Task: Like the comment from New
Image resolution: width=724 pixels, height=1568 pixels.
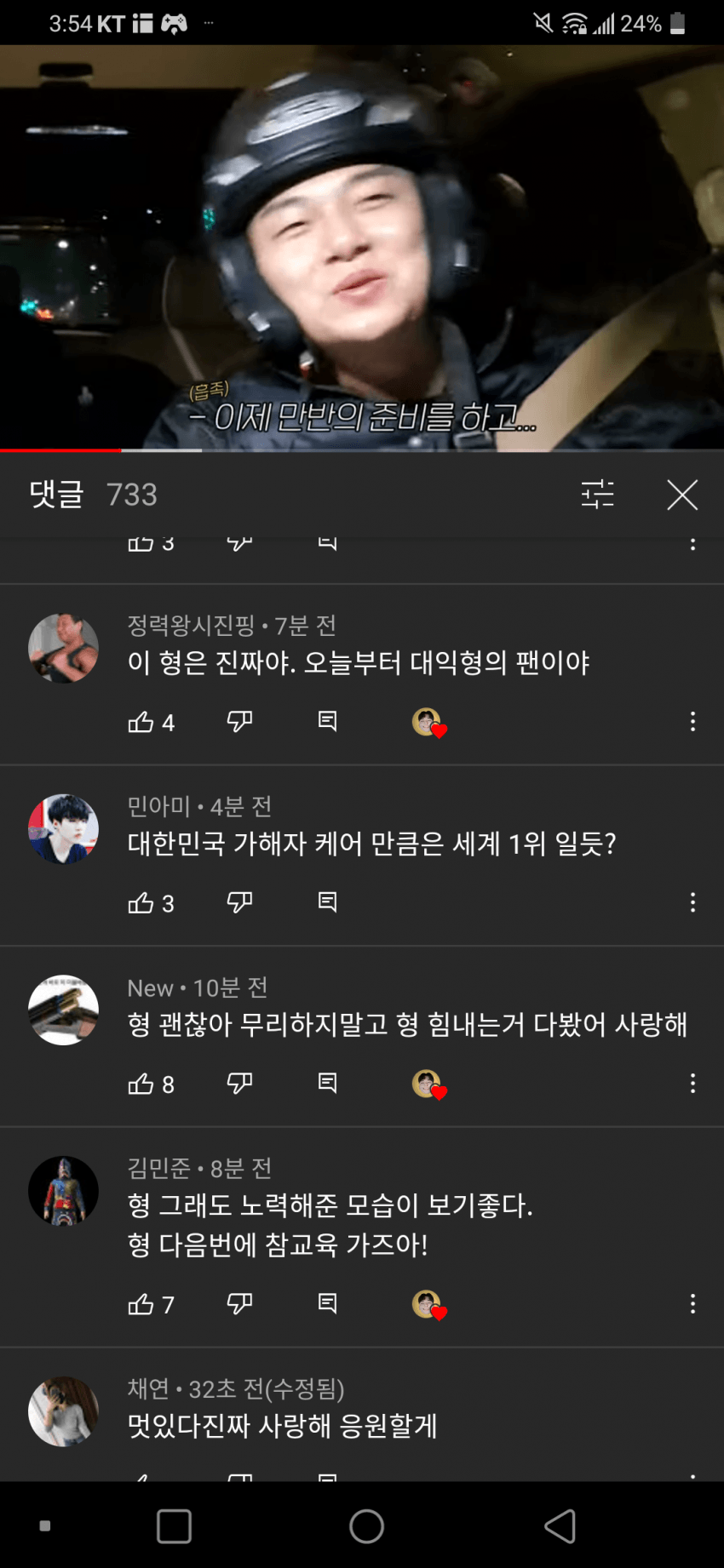Action: coord(141,1084)
